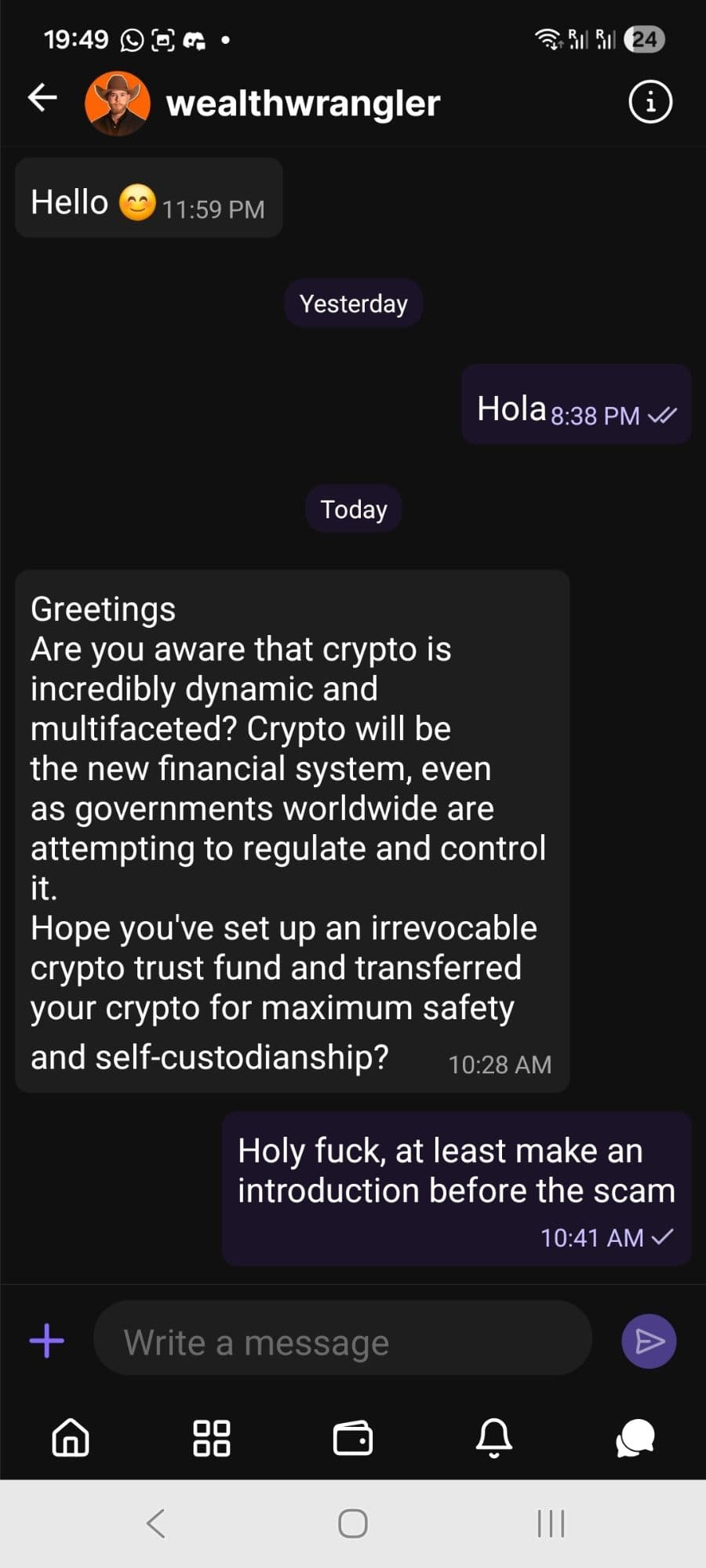Open the chats bubble tab
The image size is (706, 1568).
pos(635,1438)
